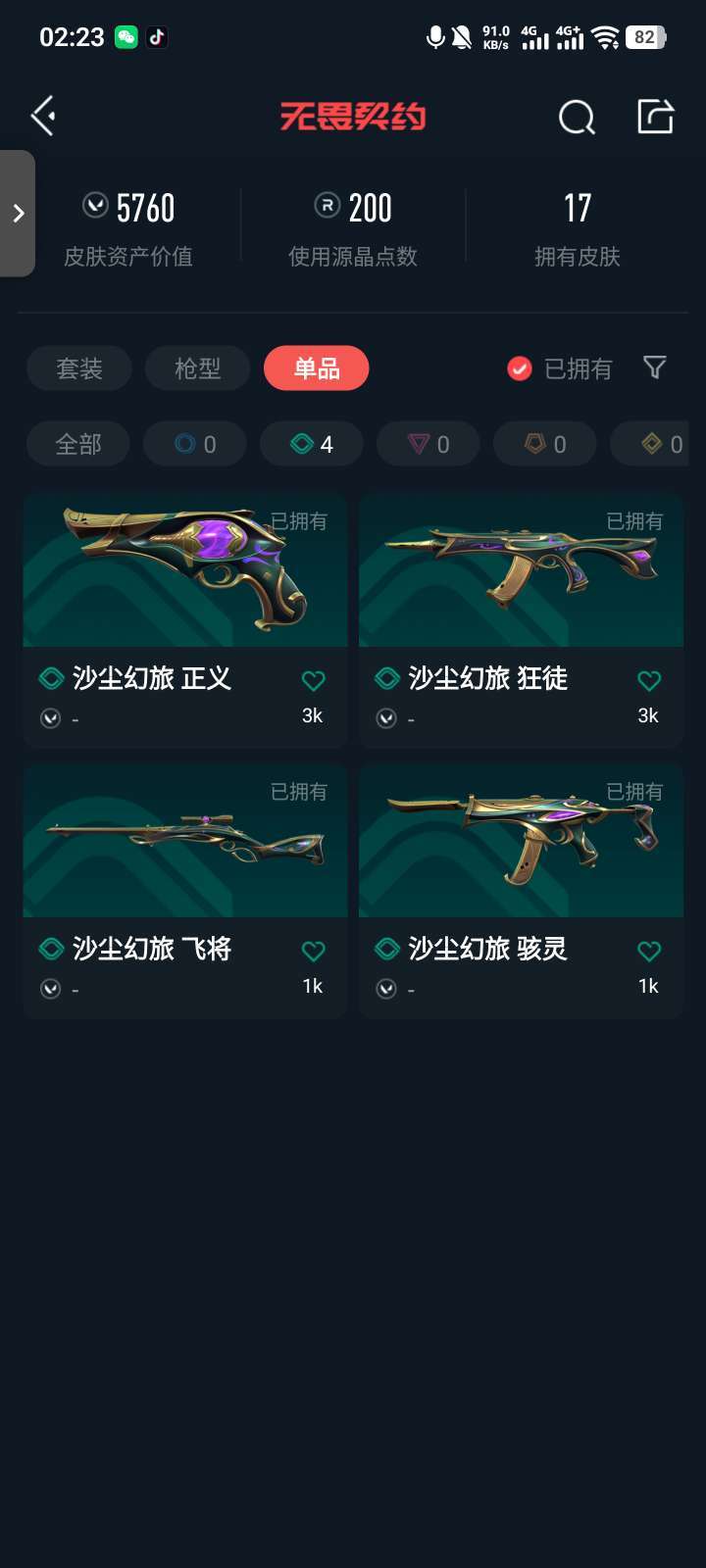Filter by the blue circle tier chip
The height and width of the screenshot is (1568, 706).
click(195, 444)
